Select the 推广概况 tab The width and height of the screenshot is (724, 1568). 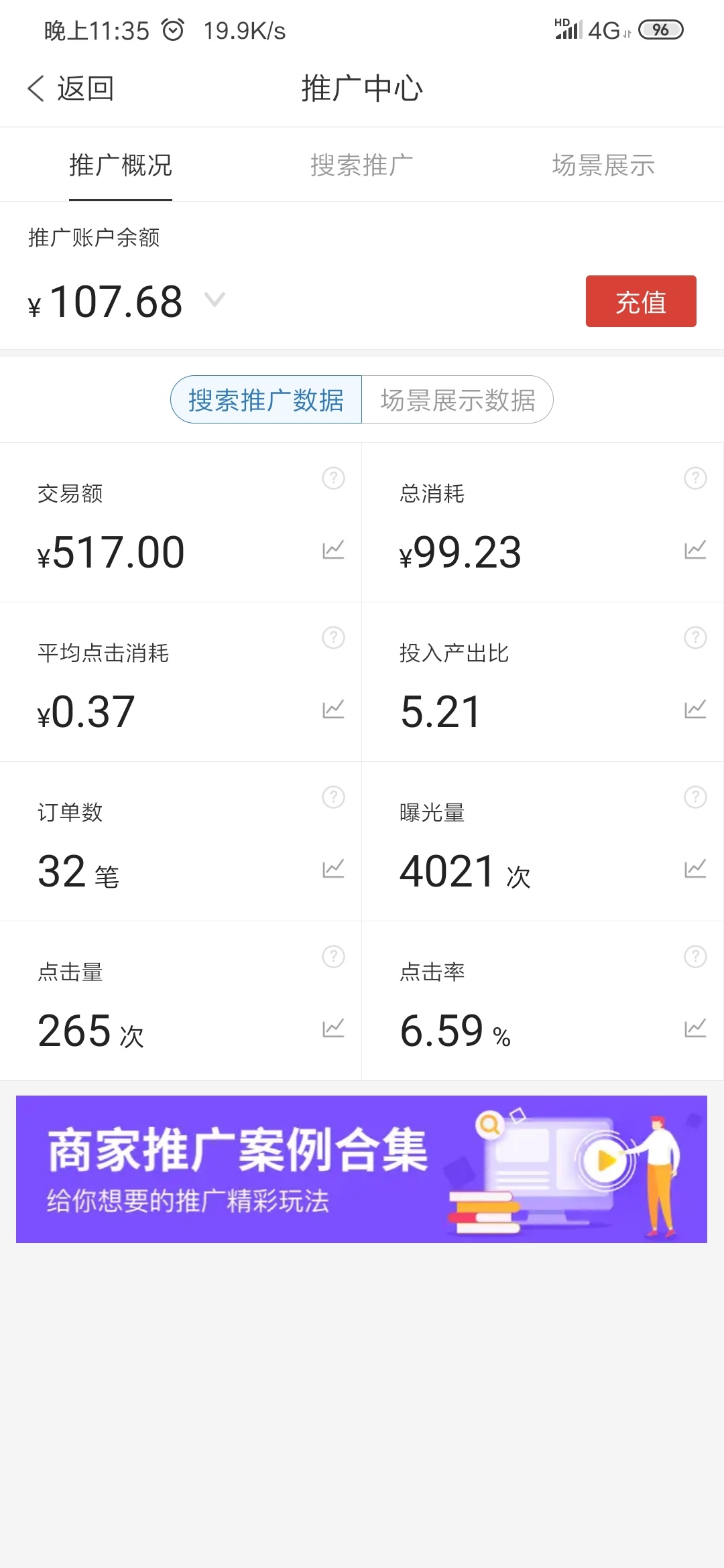point(121,166)
